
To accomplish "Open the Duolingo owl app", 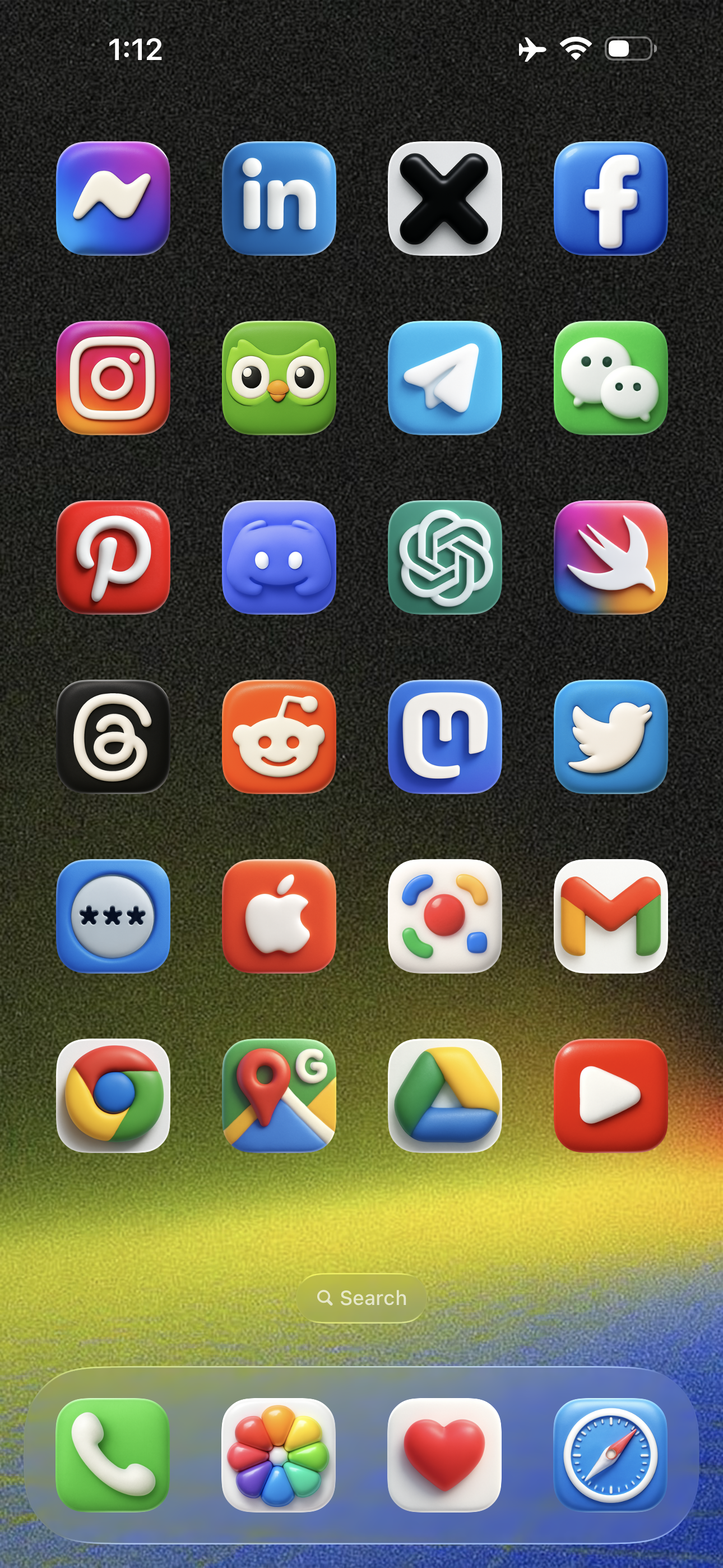I will click(279, 378).
